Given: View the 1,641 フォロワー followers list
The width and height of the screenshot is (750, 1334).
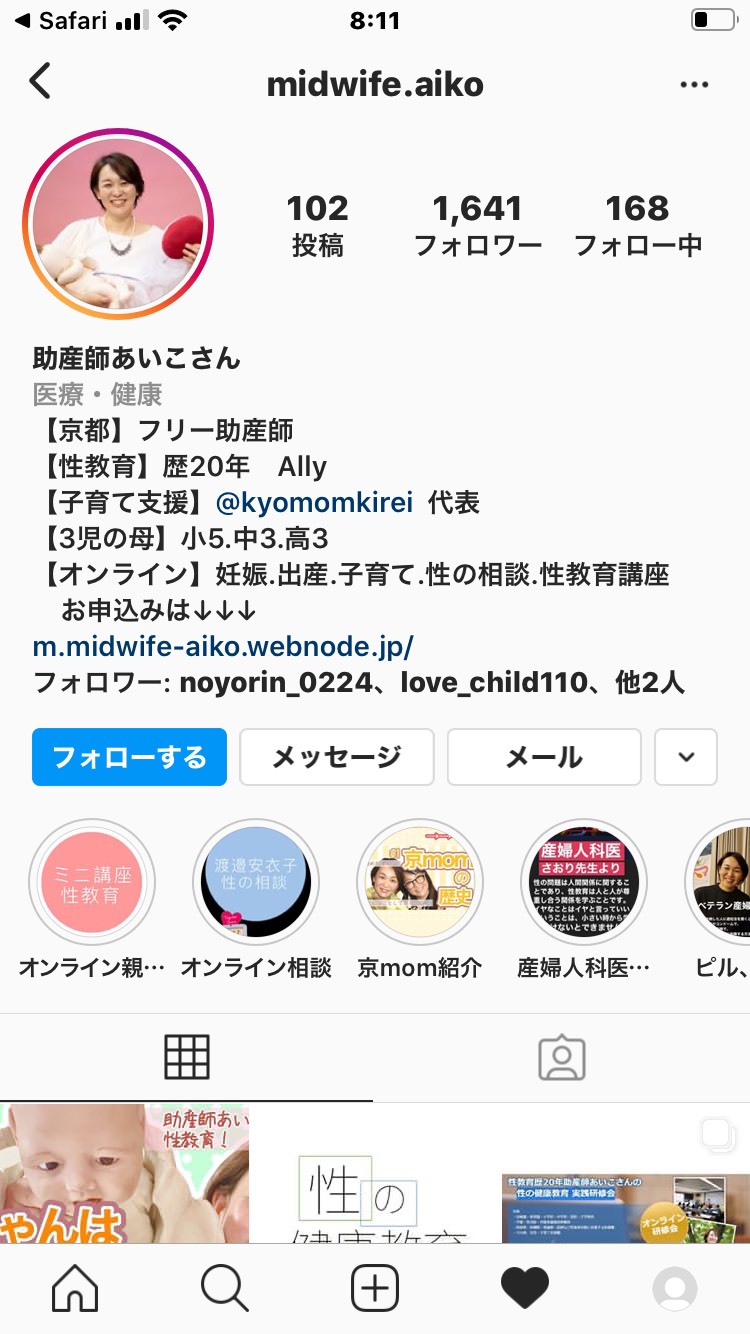Looking at the screenshot, I should [x=478, y=225].
